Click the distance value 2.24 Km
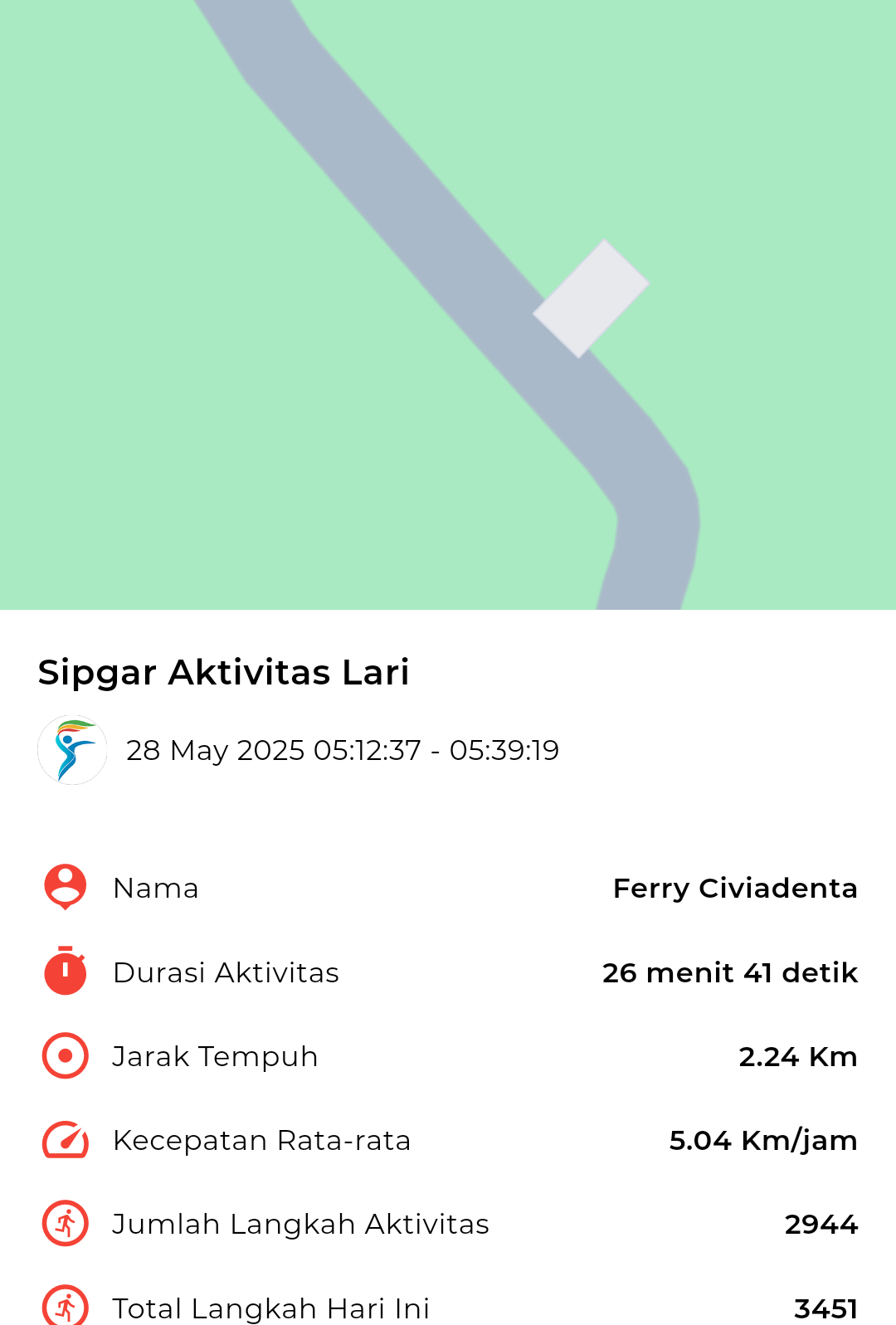The width and height of the screenshot is (896, 1325). [x=798, y=1055]
